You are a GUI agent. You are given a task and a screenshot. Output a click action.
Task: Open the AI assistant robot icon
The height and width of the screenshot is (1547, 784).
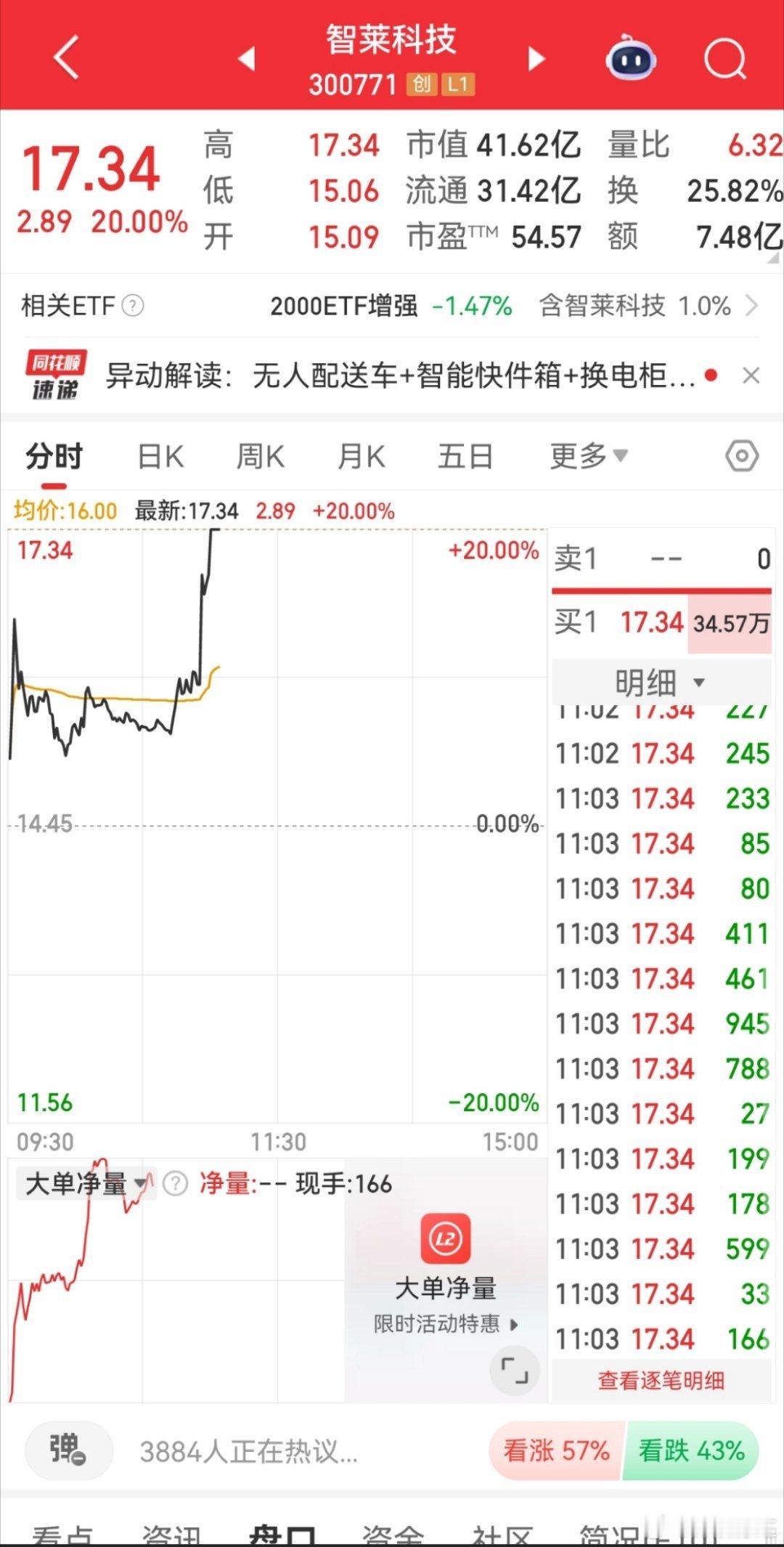(x=630, y=58)
